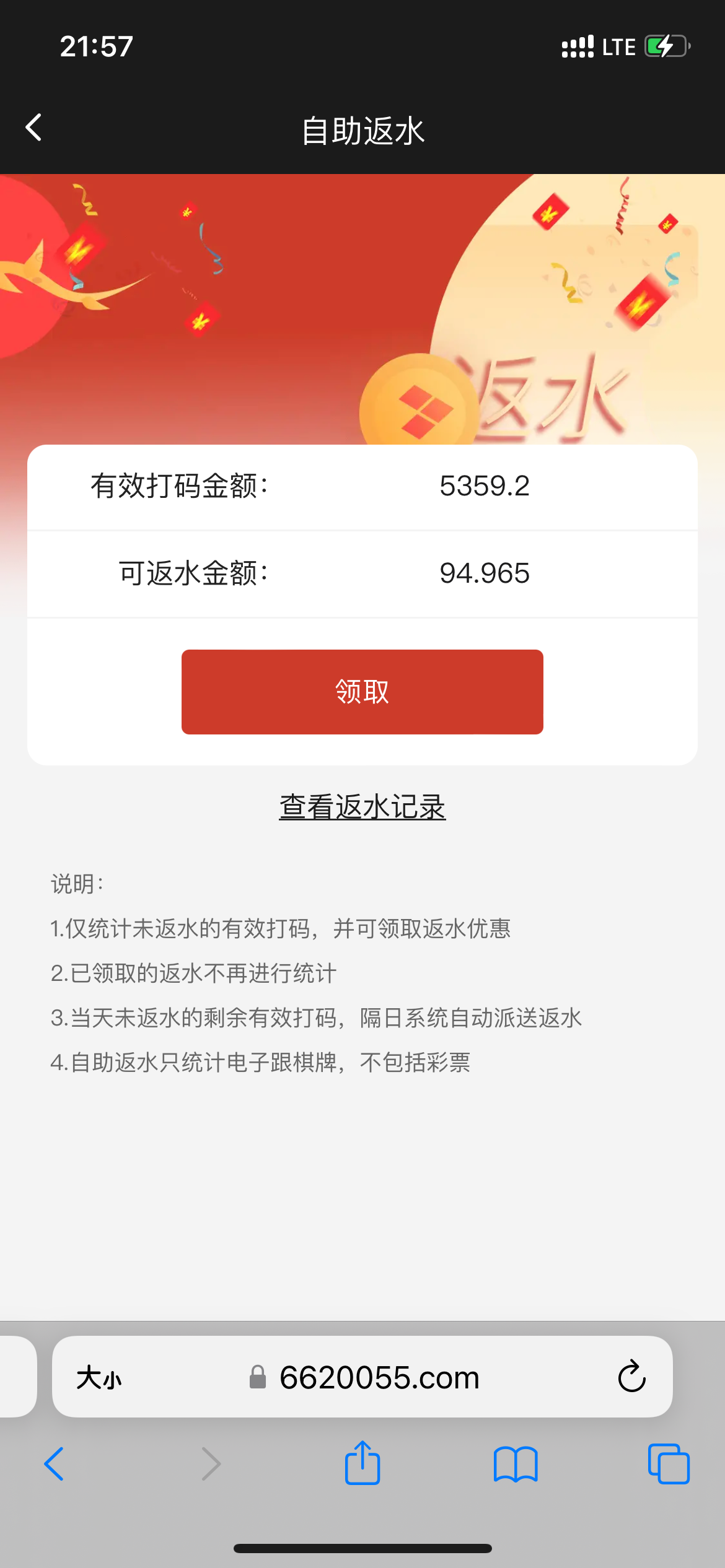Reload the current web page
The height and width of the screenshot is (1568, 725).
point(631,1377)
